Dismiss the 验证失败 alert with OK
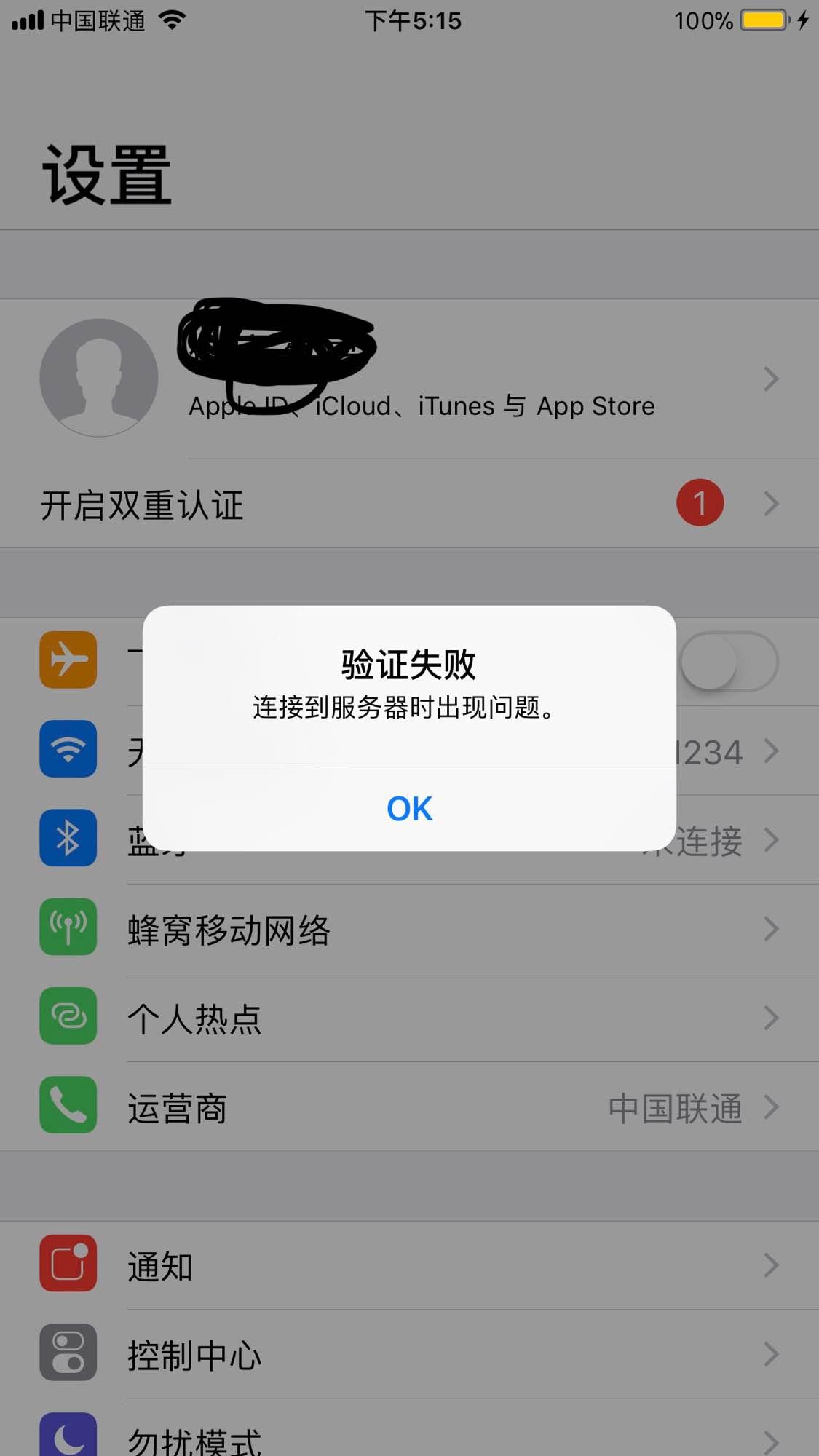The height and width of the screenshot is (1456, 819). click(x=409, y=808)
